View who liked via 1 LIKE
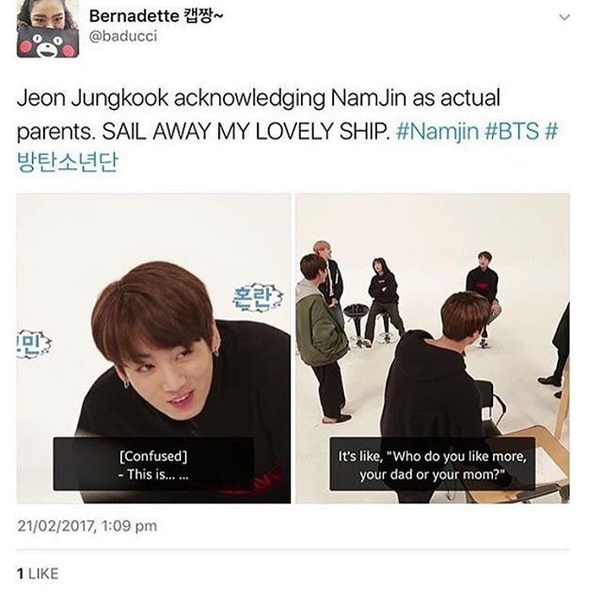The width and height of the screenshot is (602, 602). tap(38, 574)
